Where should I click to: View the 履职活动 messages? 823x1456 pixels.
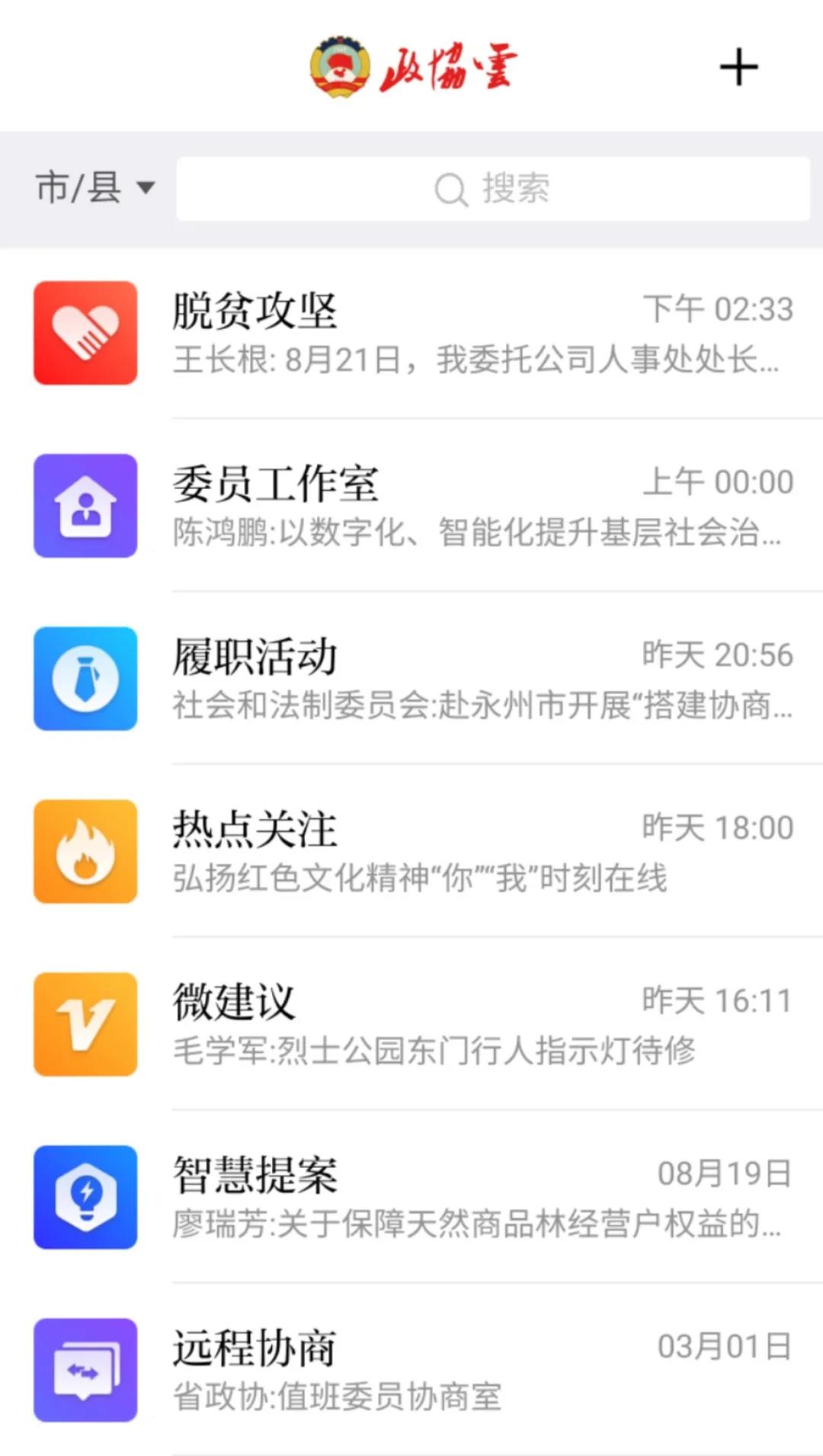tap(411, 679)
